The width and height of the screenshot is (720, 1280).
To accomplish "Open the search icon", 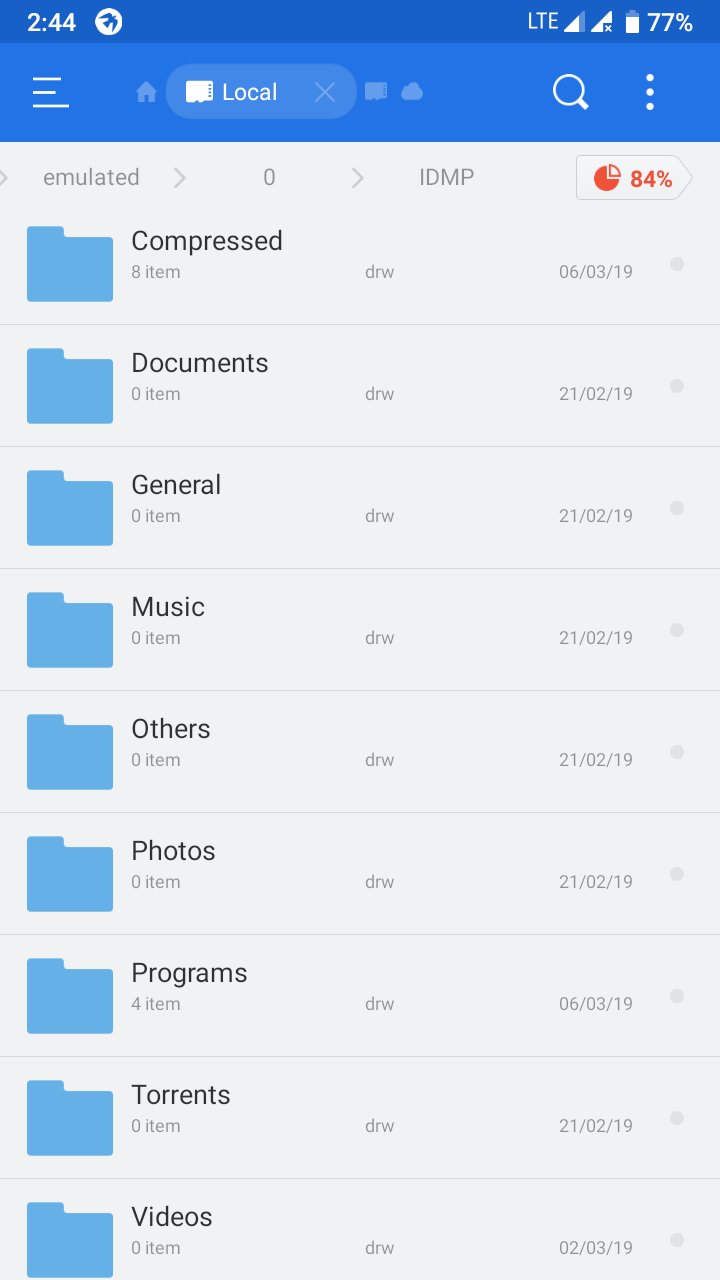I will pos(571,92).
